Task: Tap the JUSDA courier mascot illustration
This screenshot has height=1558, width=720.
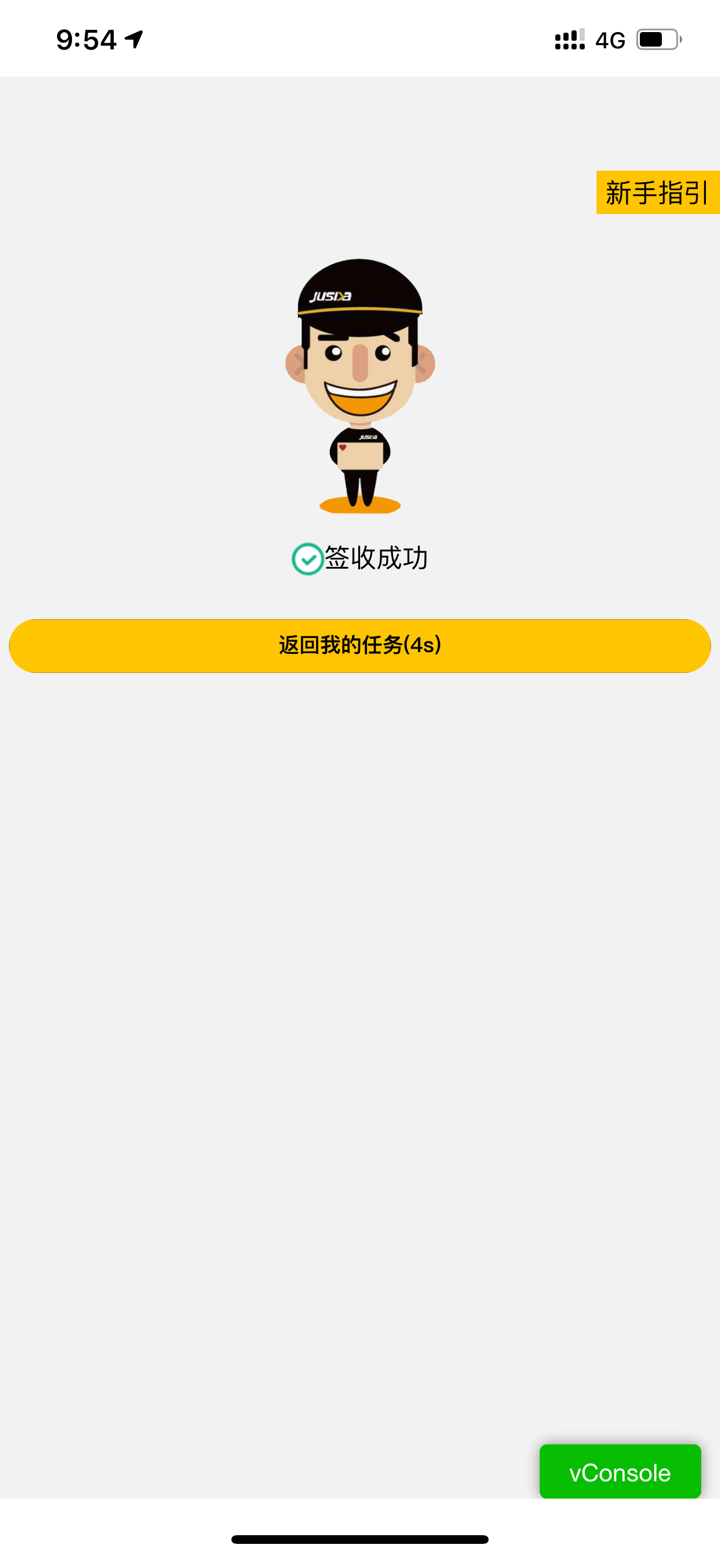Action: tap(360, 385)
